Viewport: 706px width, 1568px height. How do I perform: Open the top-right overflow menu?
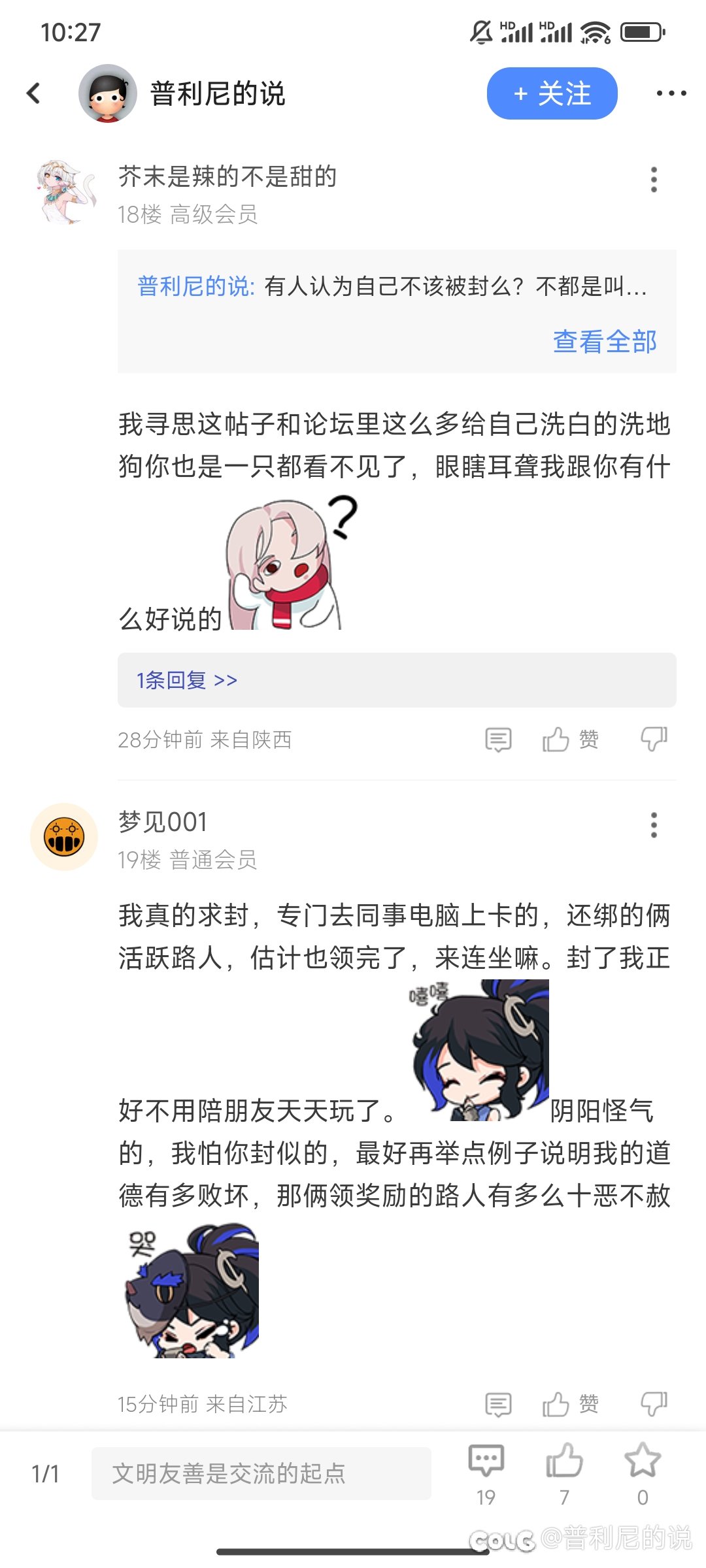click(671, 93)
